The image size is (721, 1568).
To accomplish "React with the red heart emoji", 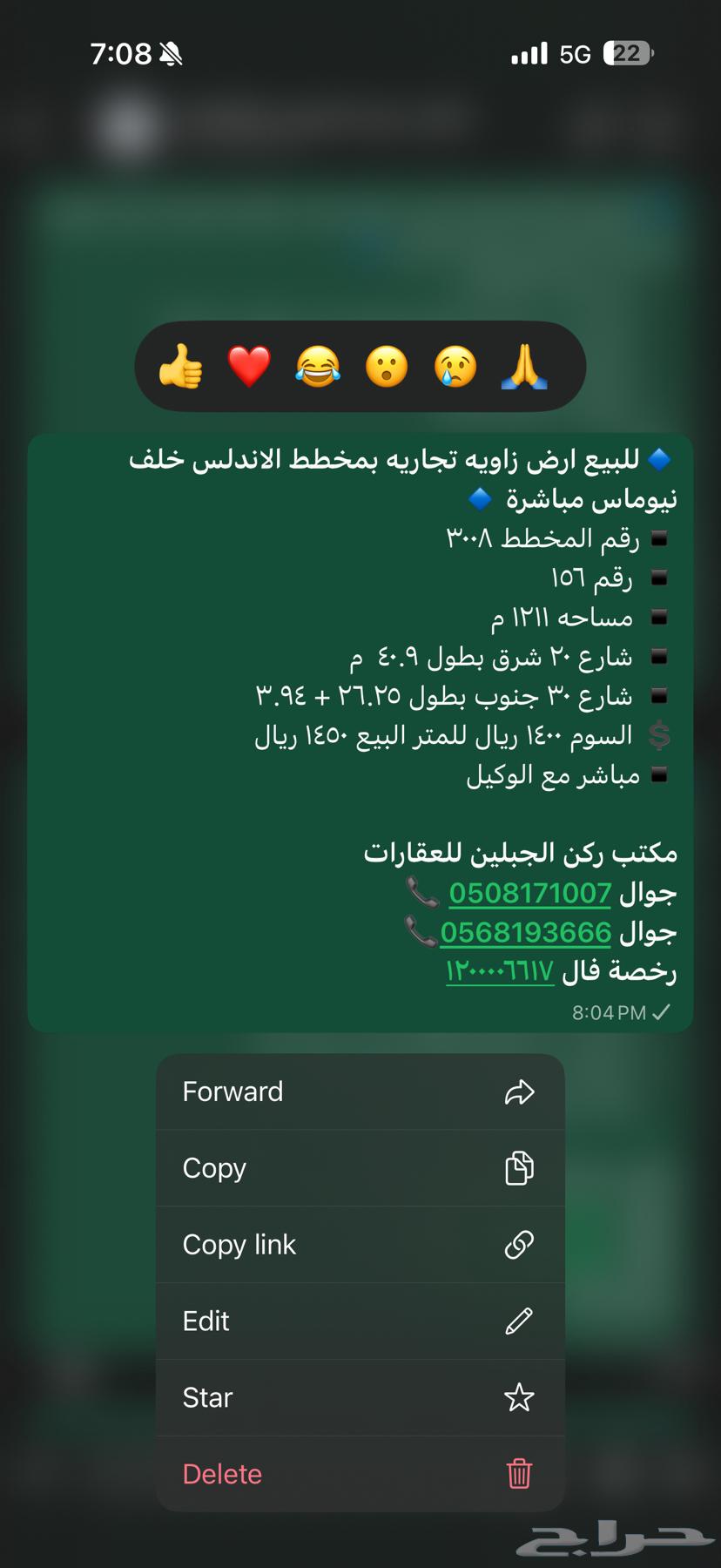I will (x=248, y=366).
